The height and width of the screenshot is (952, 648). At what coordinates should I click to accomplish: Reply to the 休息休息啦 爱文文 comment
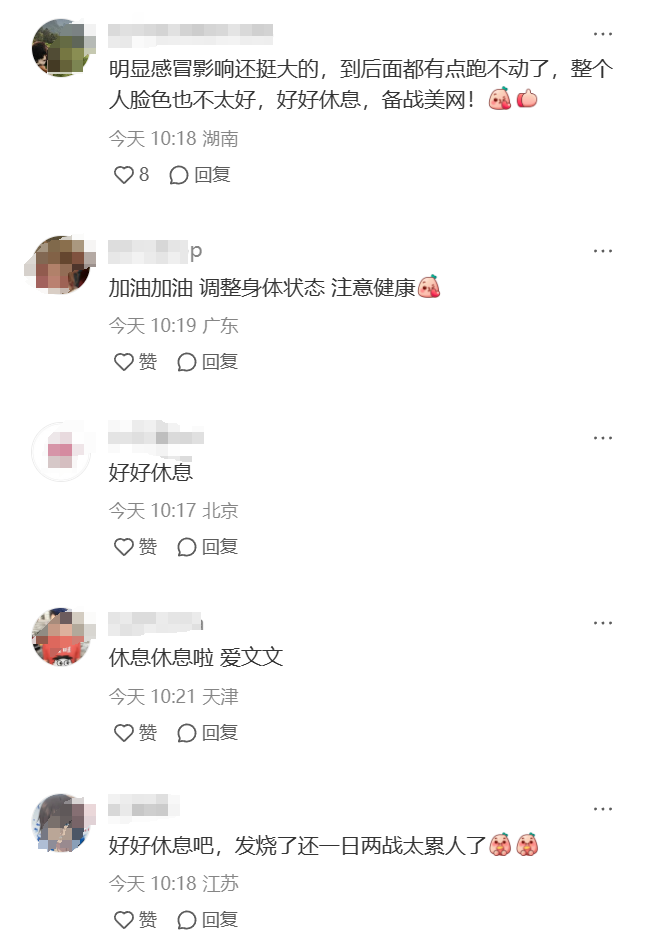tap(208, 733)
